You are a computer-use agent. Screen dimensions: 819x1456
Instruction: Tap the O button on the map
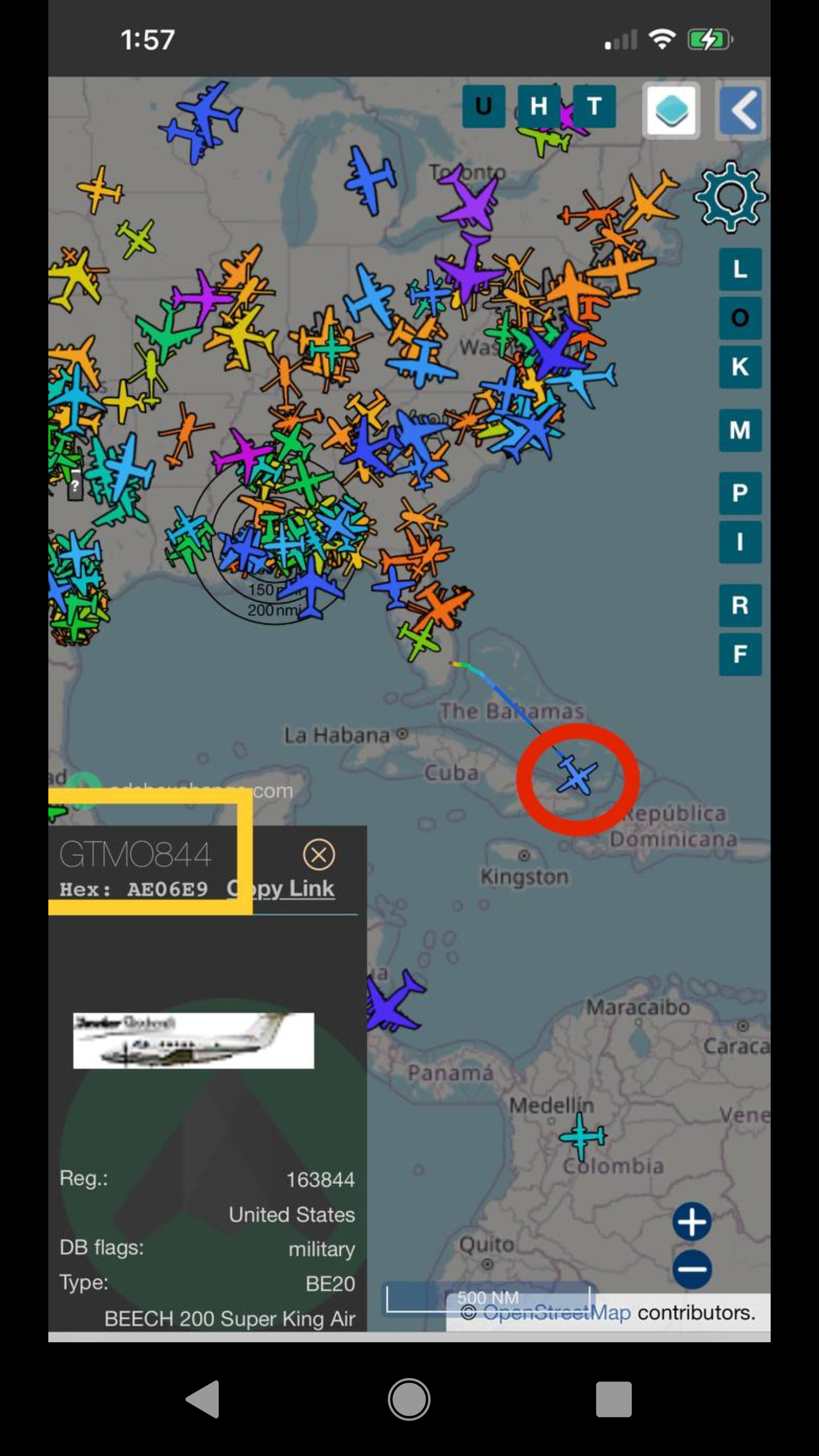tap(740, 318)
